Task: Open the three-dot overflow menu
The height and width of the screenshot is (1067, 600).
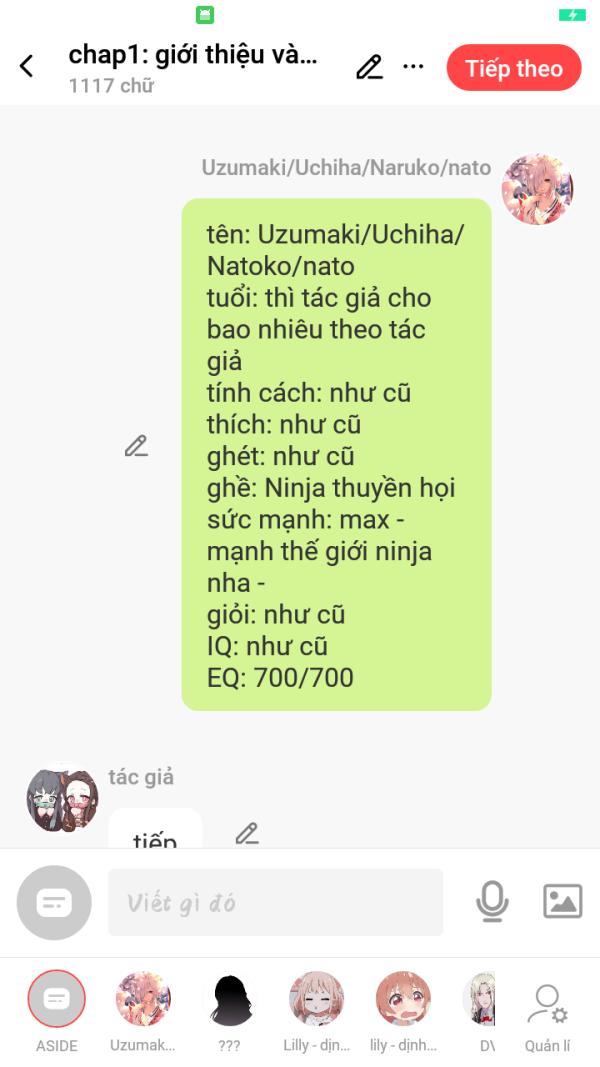Action: tap(413, 67)
